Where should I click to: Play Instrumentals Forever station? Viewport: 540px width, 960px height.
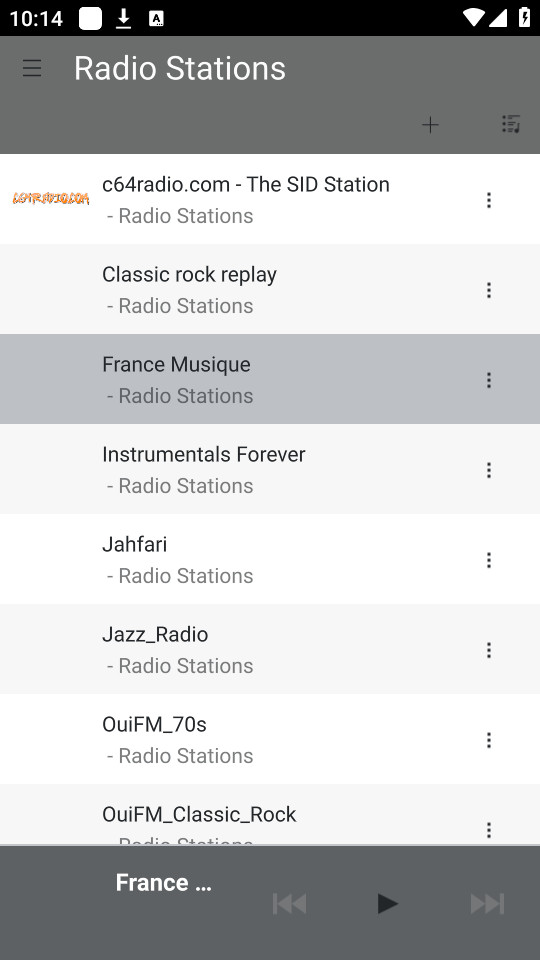(270, 469)
